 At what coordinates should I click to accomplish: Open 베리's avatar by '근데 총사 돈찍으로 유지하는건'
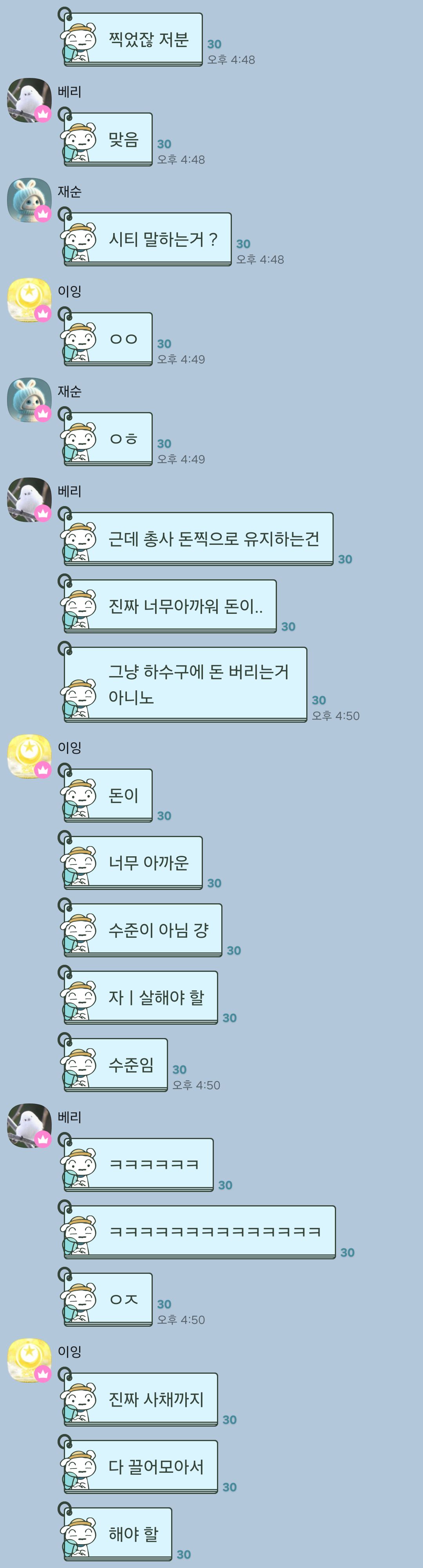pyautogui.click(x=29, y=499)
